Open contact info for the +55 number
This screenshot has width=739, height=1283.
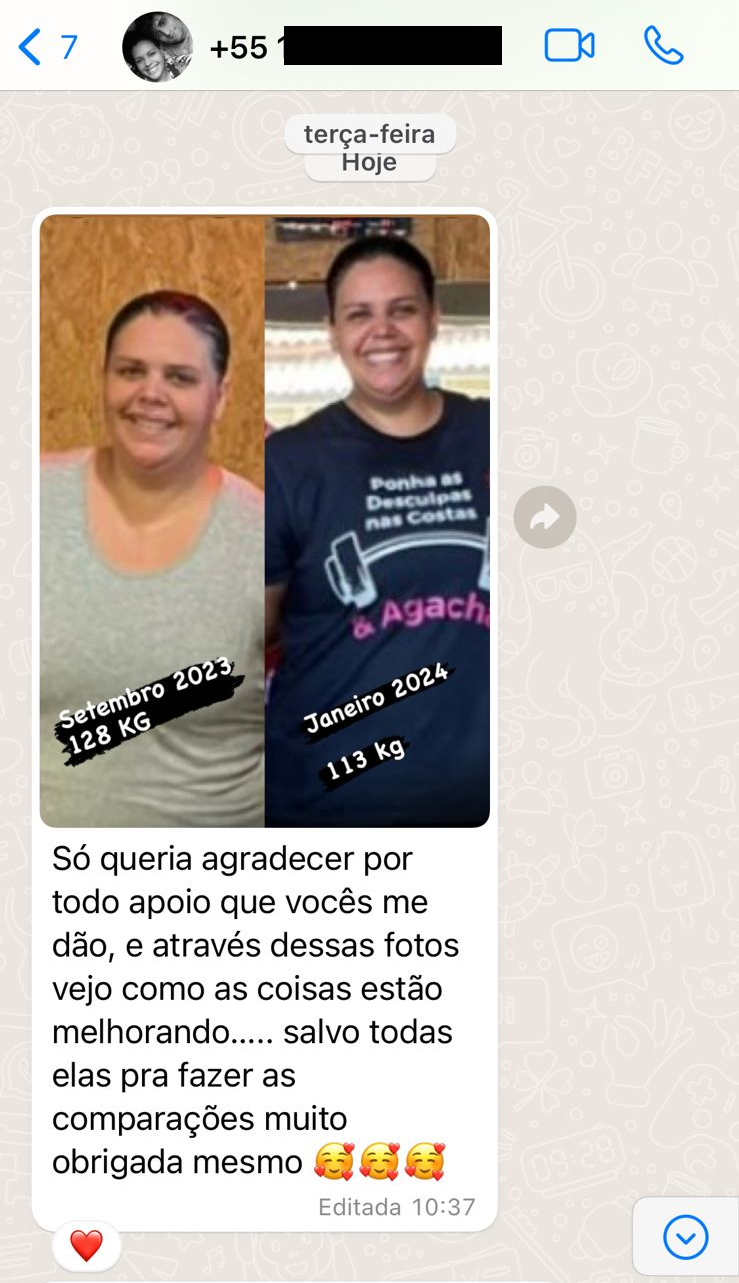pyautogui.click(x=355, y=47)
